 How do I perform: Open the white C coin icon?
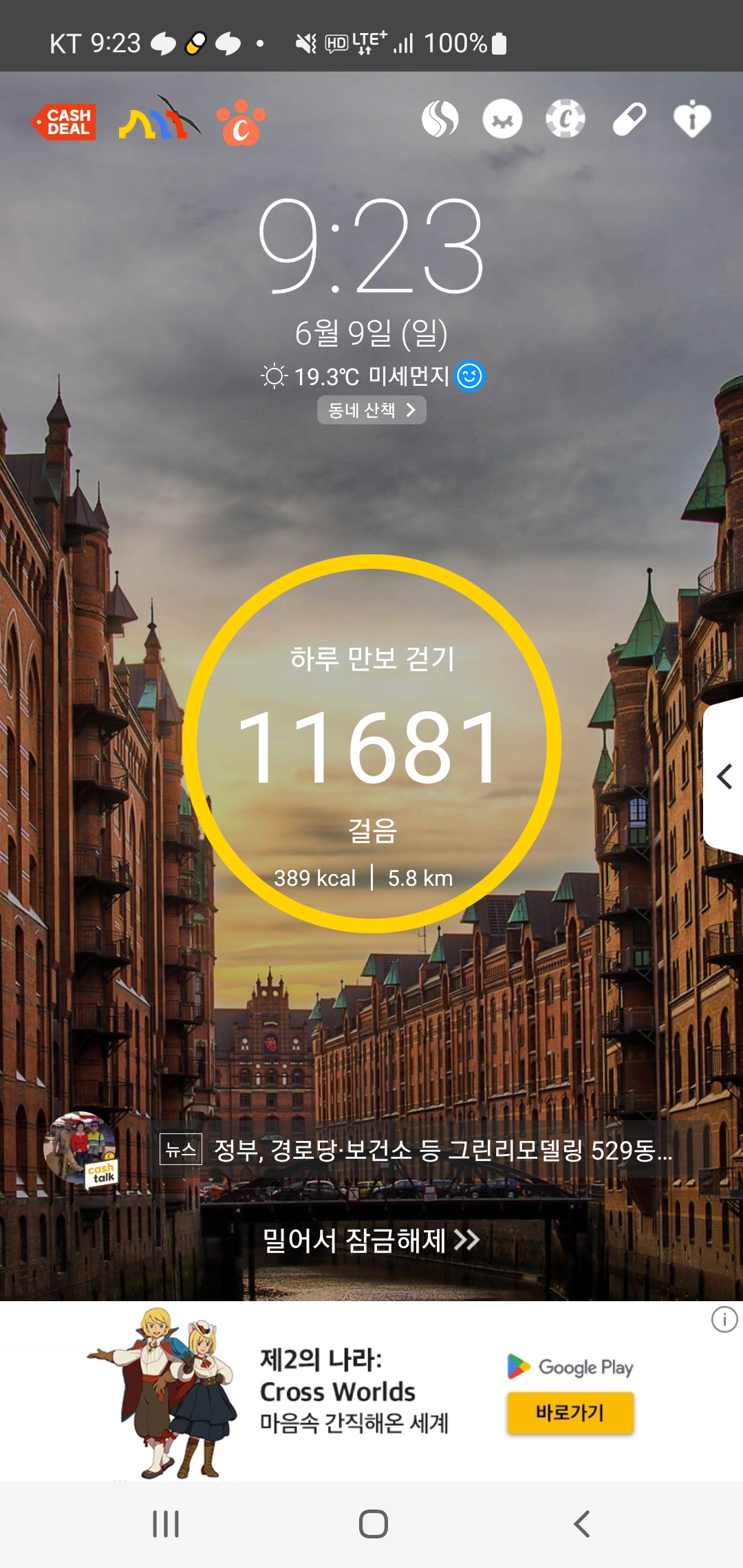pyautogui.click(x=566, y=119)
